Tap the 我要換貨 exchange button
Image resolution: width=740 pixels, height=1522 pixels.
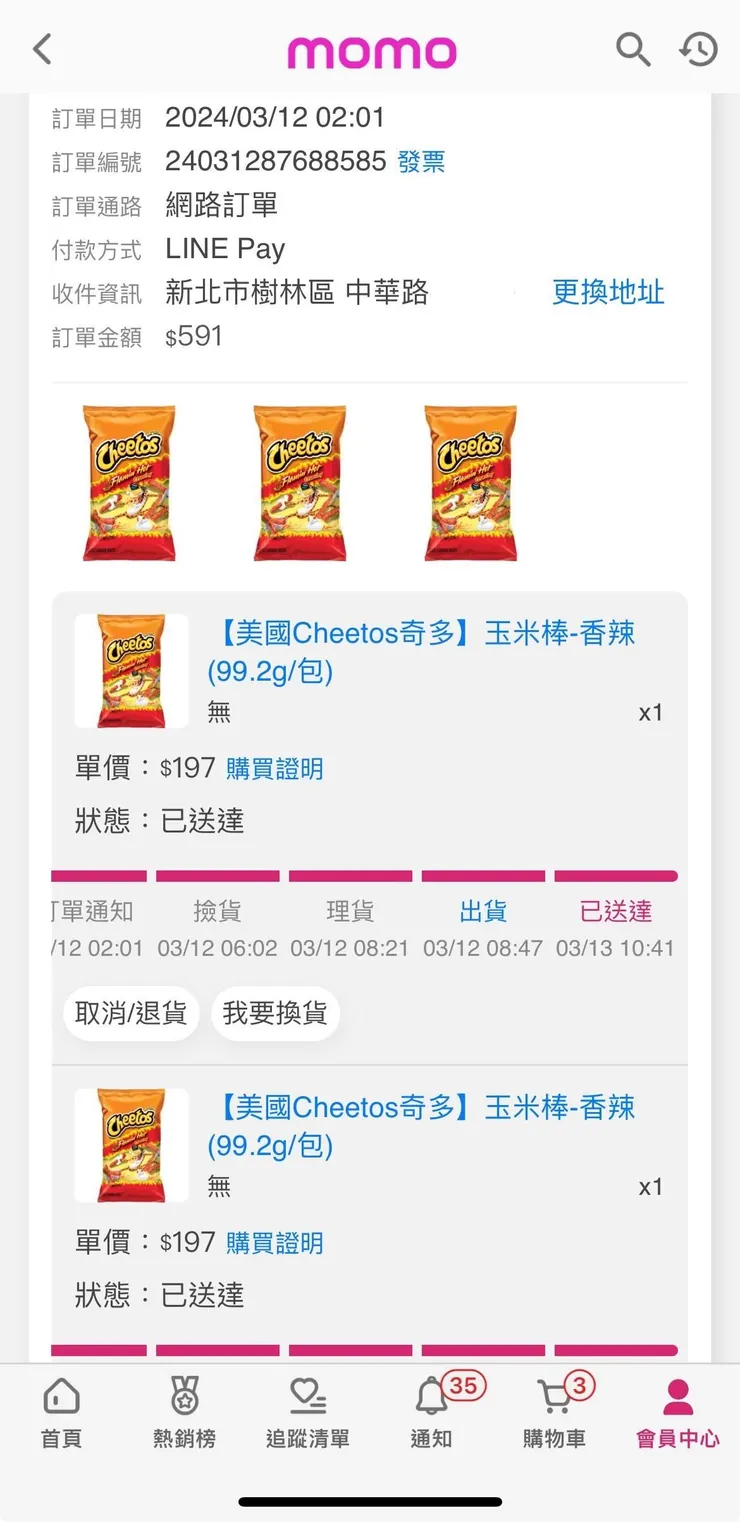coord(276,1013)
